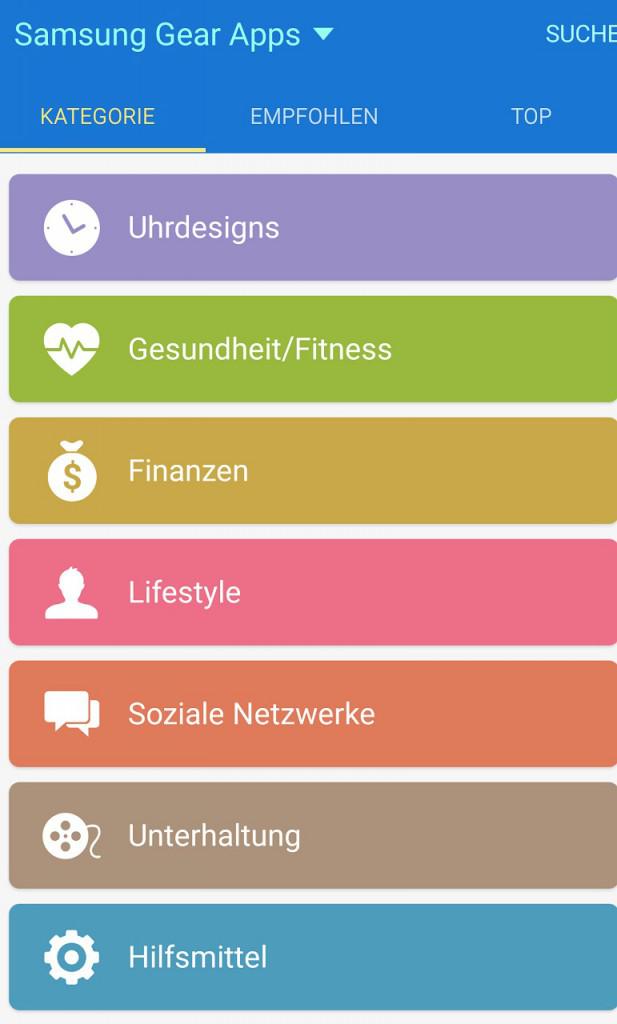Browse the Lifestyle category

[312, 592]
